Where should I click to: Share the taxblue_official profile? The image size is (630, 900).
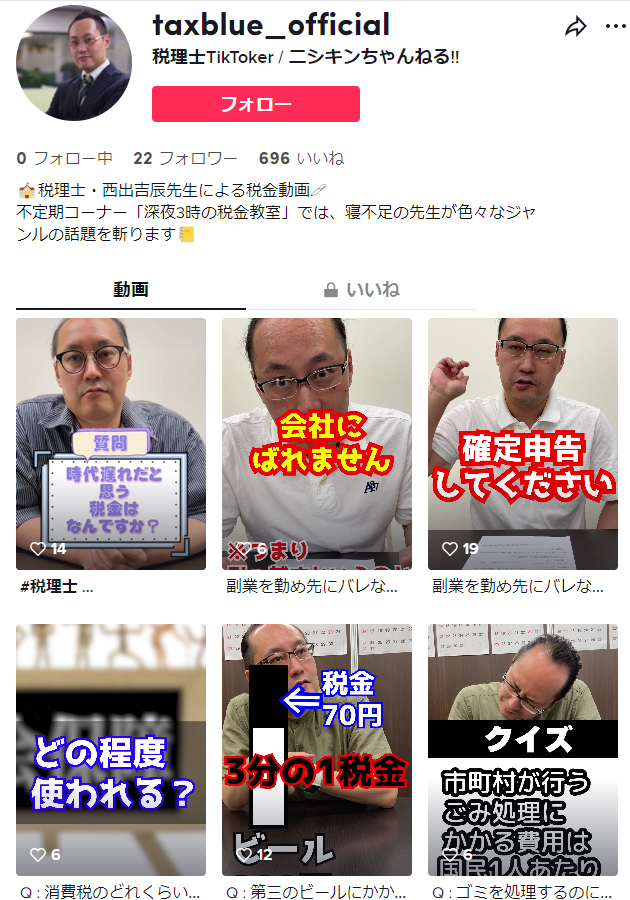(575, 27)
